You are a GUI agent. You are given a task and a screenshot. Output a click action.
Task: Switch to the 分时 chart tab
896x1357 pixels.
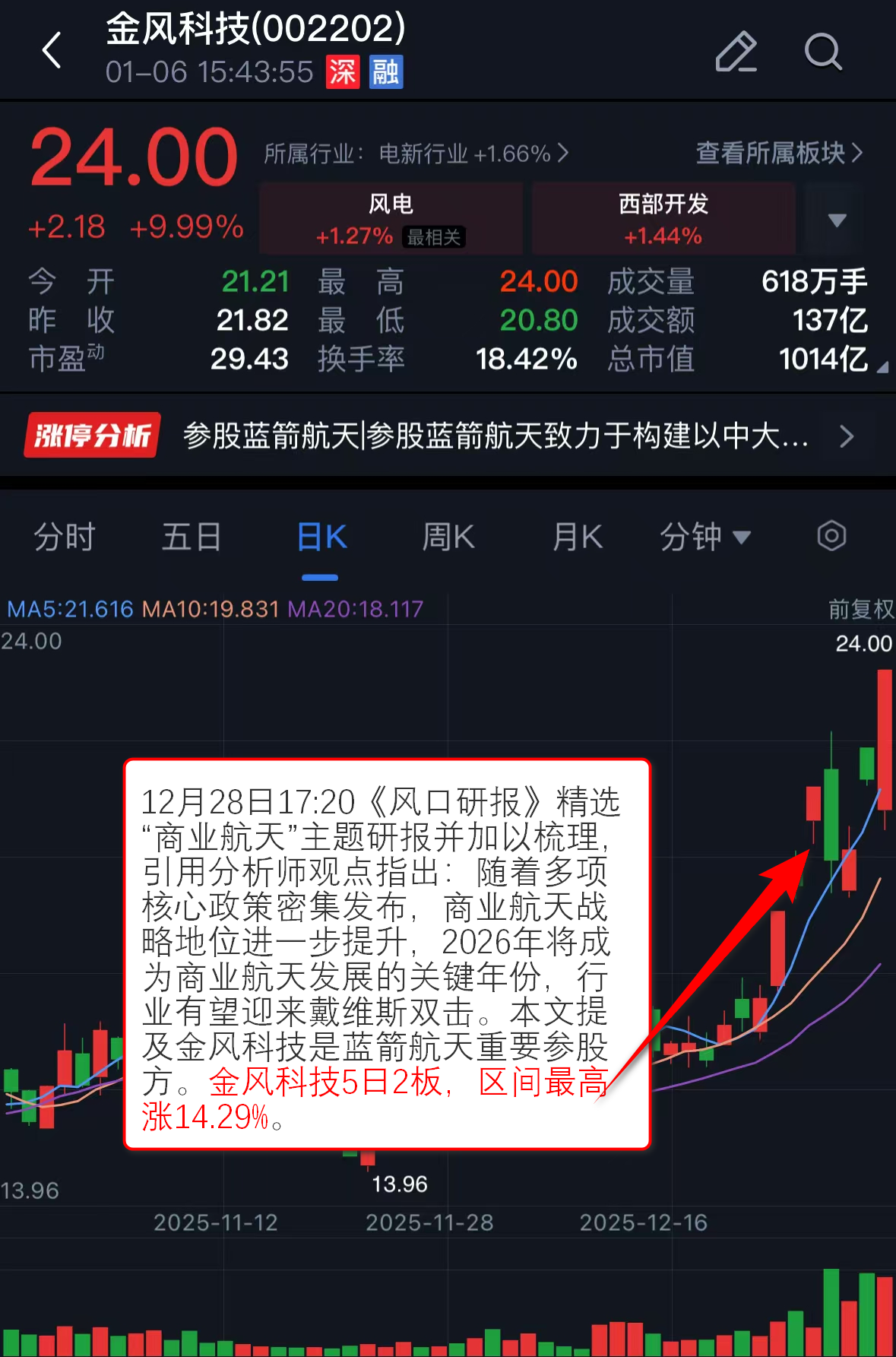tap(64, 537)
